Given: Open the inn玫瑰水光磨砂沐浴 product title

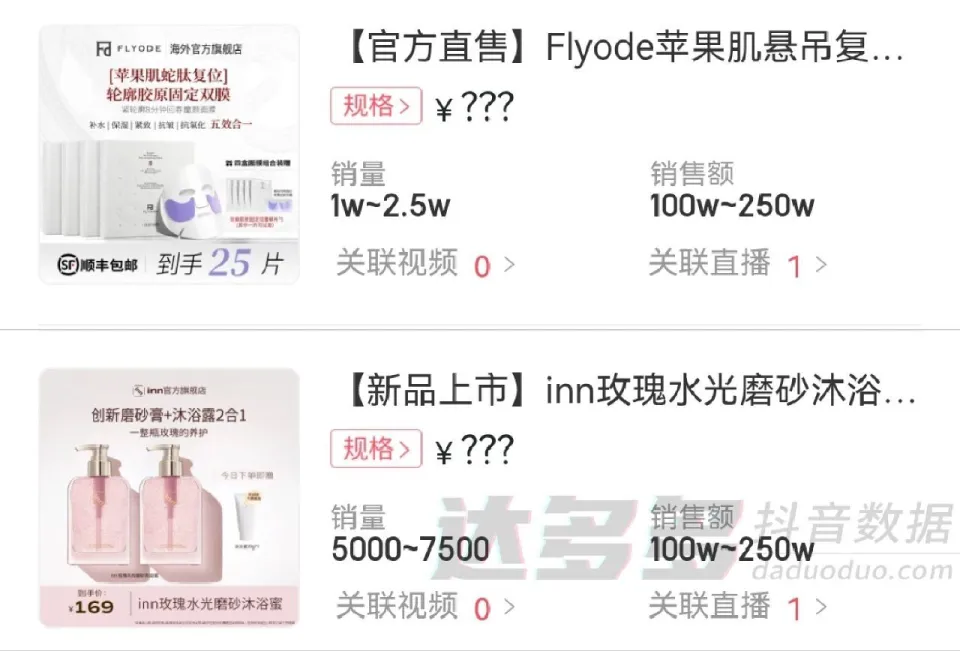Looking at the screenshot, I should (630, 392).
